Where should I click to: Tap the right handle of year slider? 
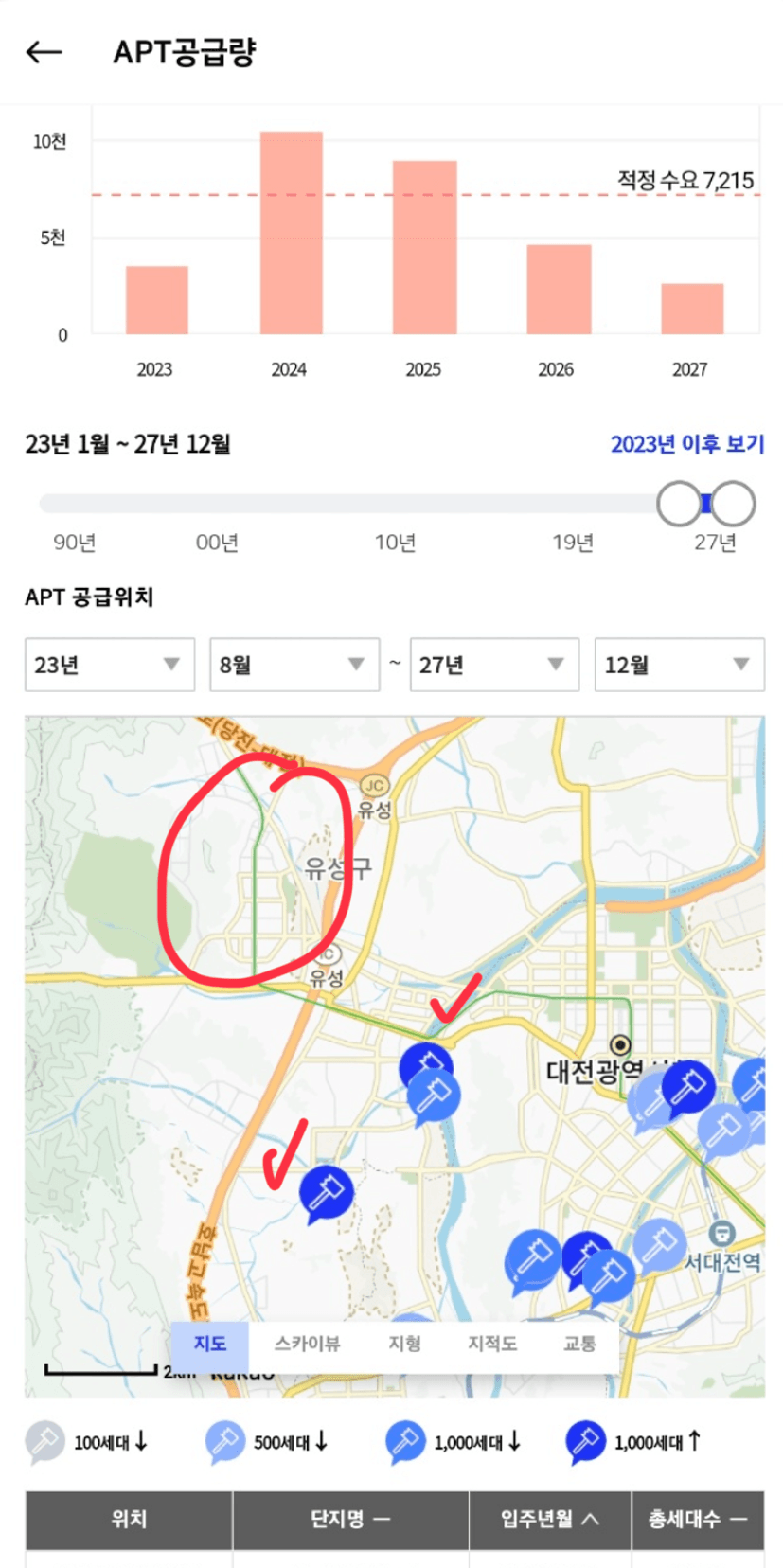click(x=733, y=504)
